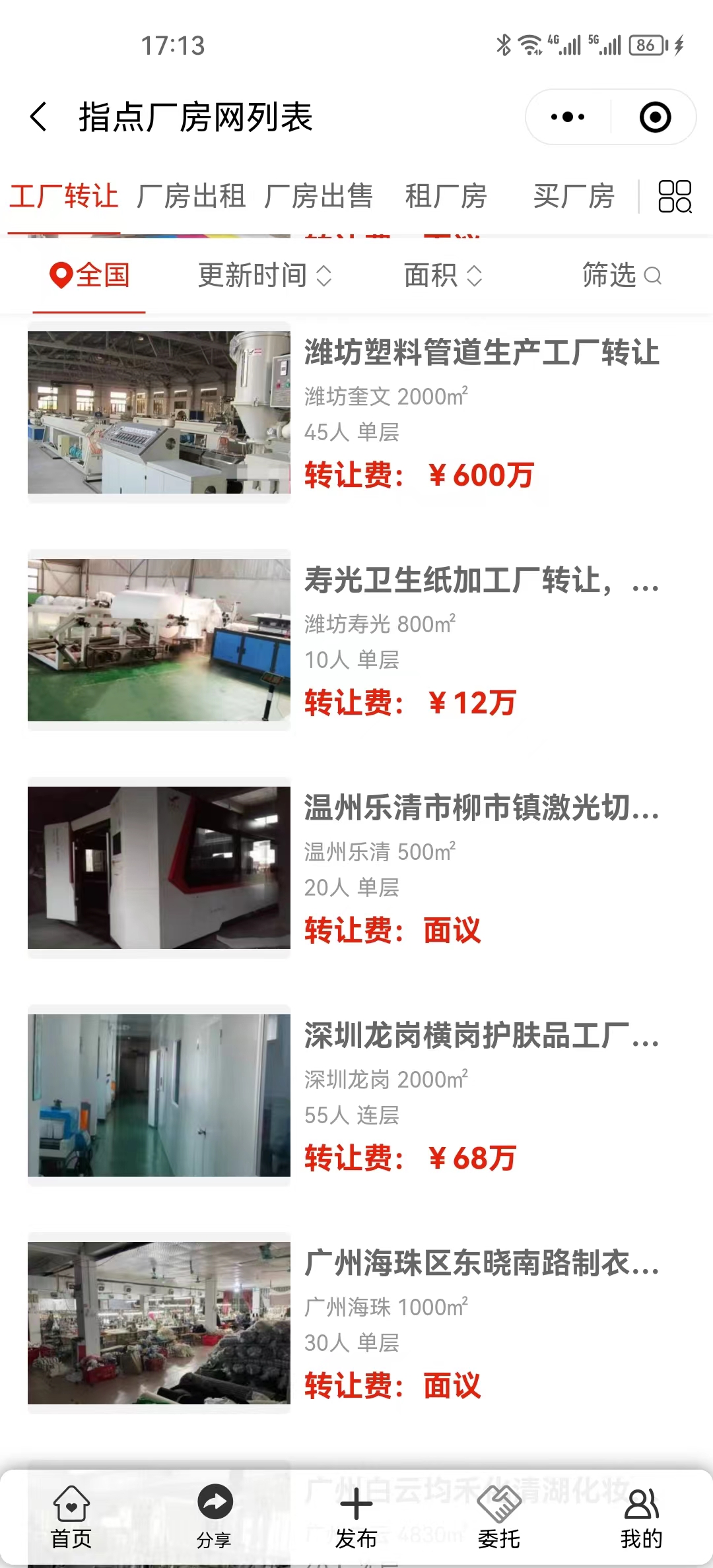Go back from 指点厂房网列表

[39, 117]
